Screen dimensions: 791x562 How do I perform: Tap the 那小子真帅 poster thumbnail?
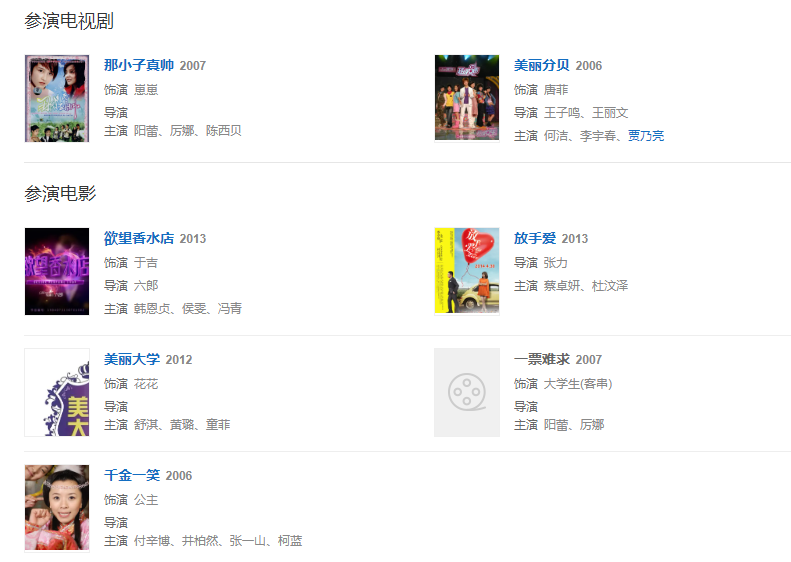57,98
